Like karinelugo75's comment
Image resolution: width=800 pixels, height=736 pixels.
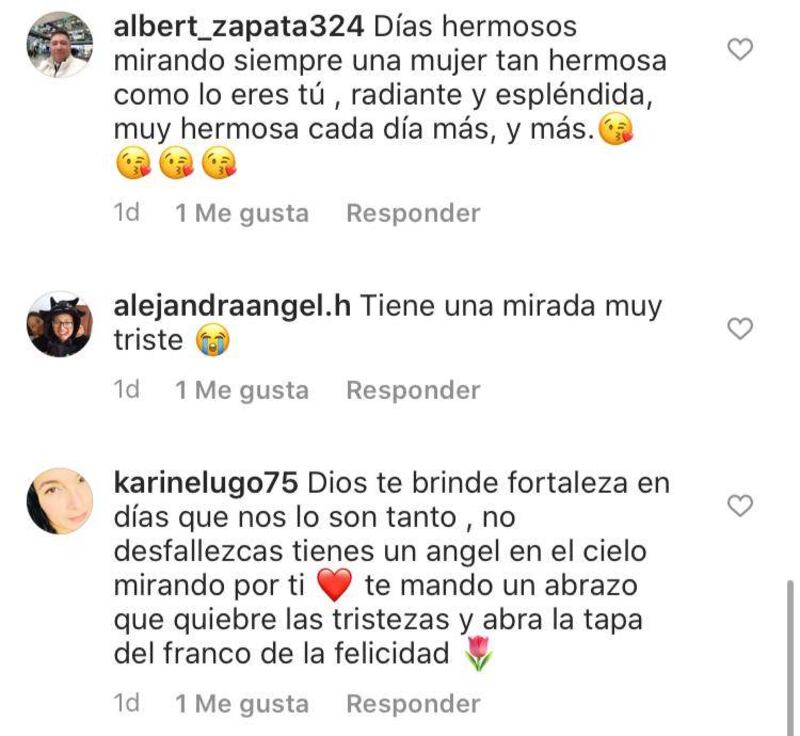[739, 506]
